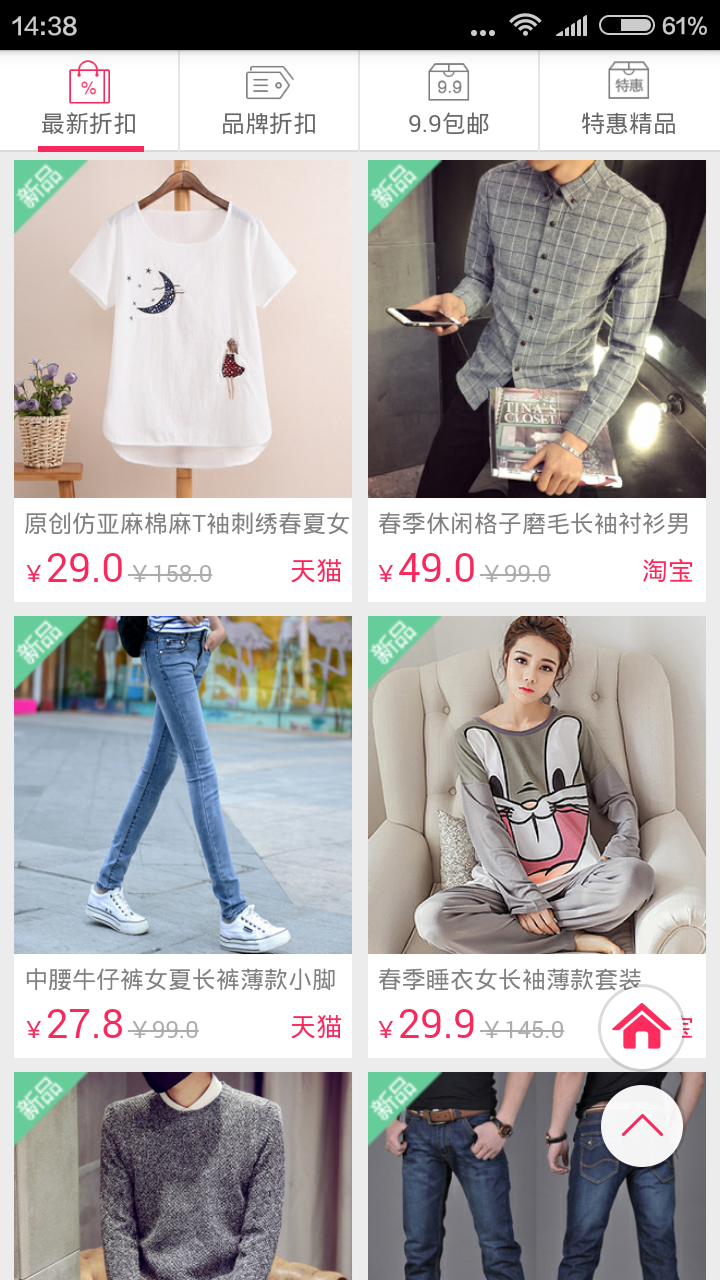
Task: Open the 9.9包邮 tab
Action: coord(449,101)
